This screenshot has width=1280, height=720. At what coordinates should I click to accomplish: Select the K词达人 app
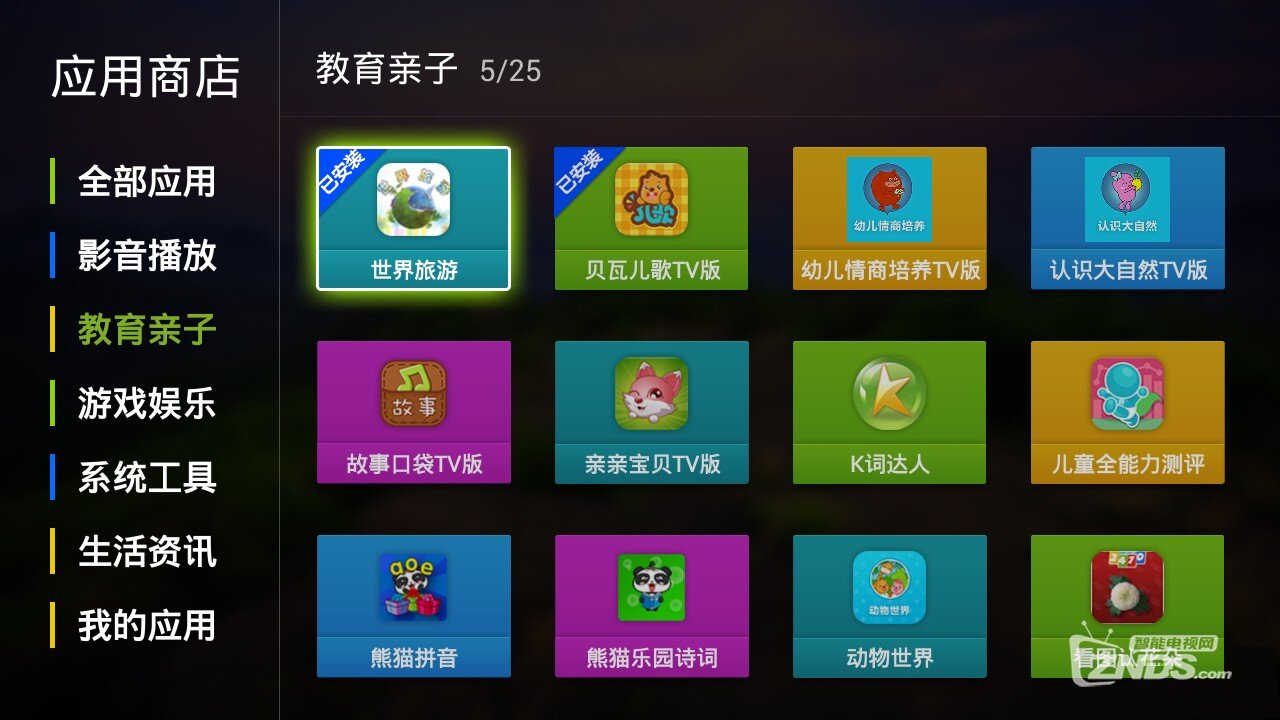[889, 412]
